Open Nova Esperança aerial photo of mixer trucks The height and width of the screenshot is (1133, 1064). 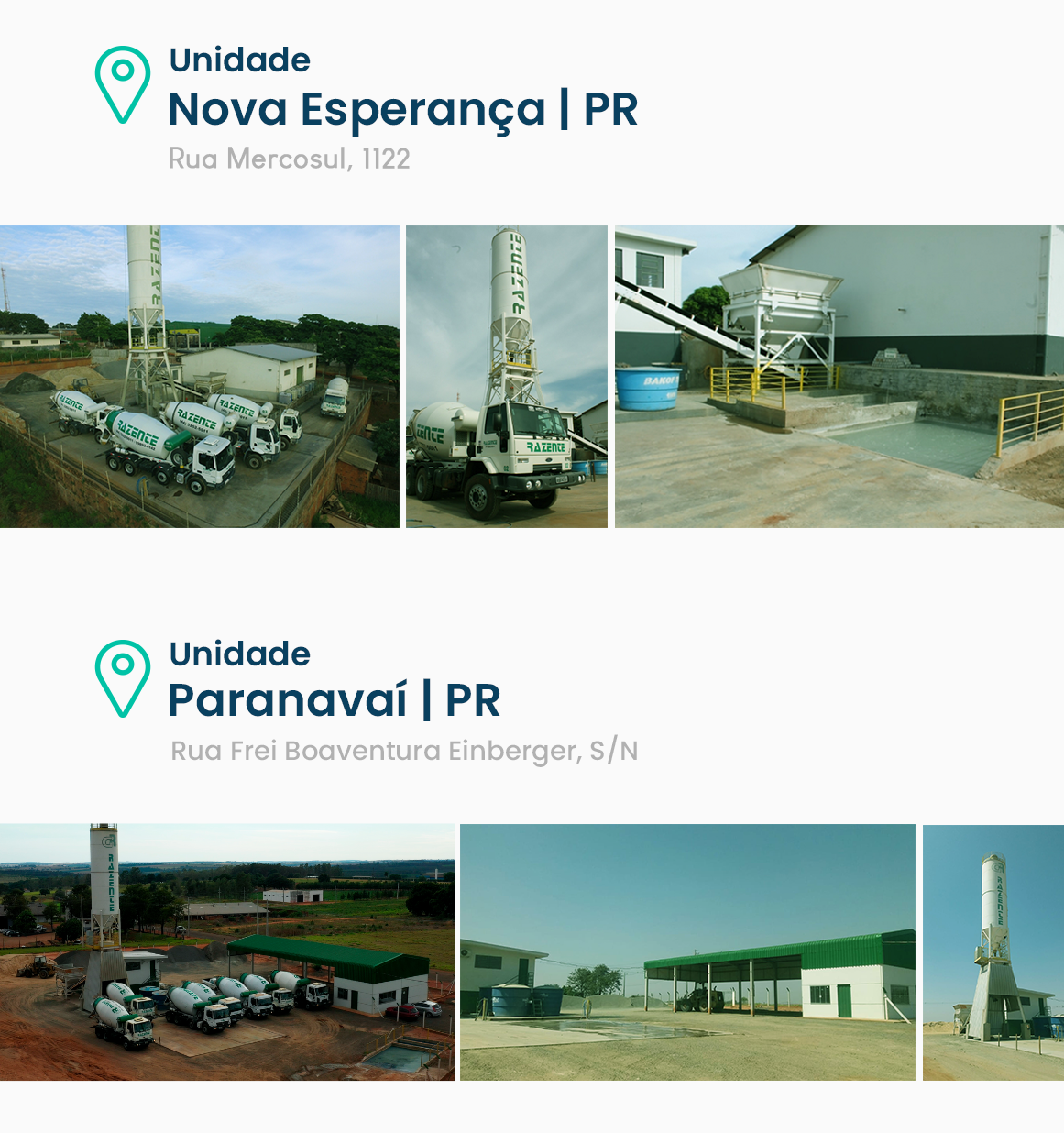coord(199,377)
